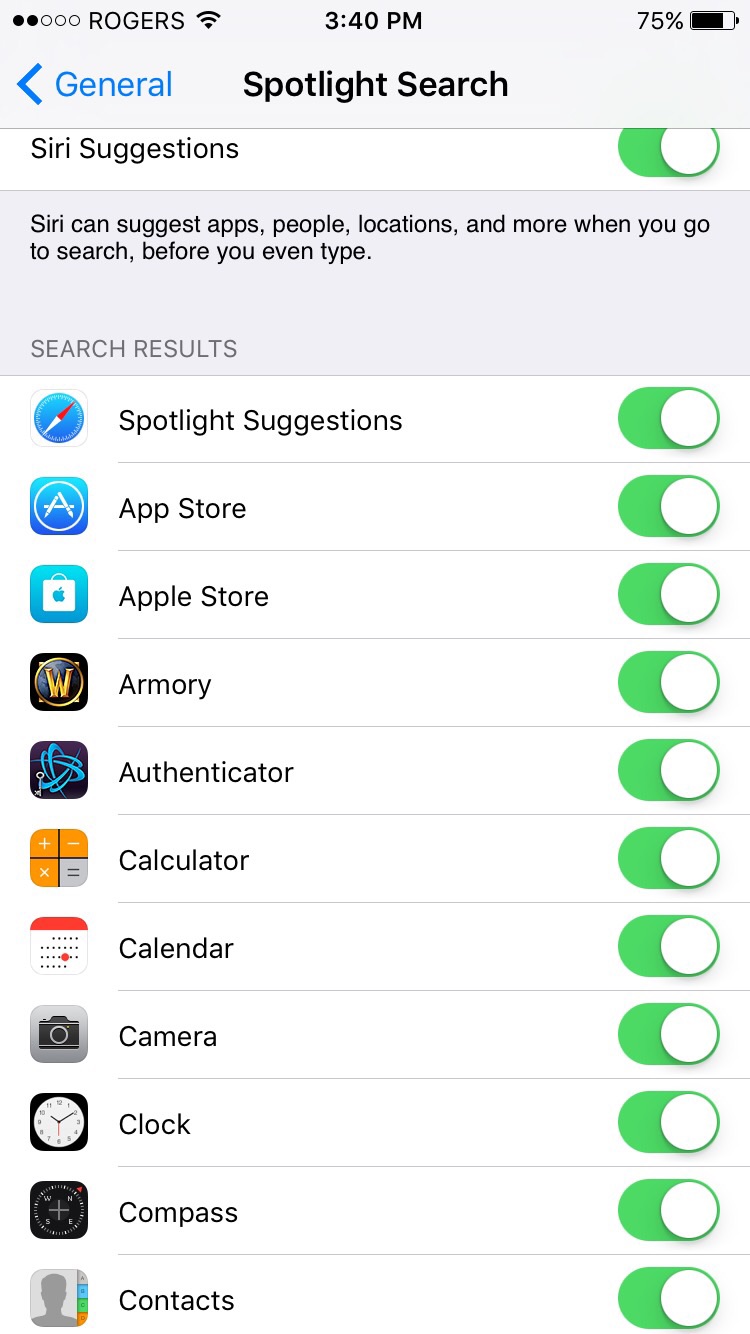Go back to General settings

[95, 85]
